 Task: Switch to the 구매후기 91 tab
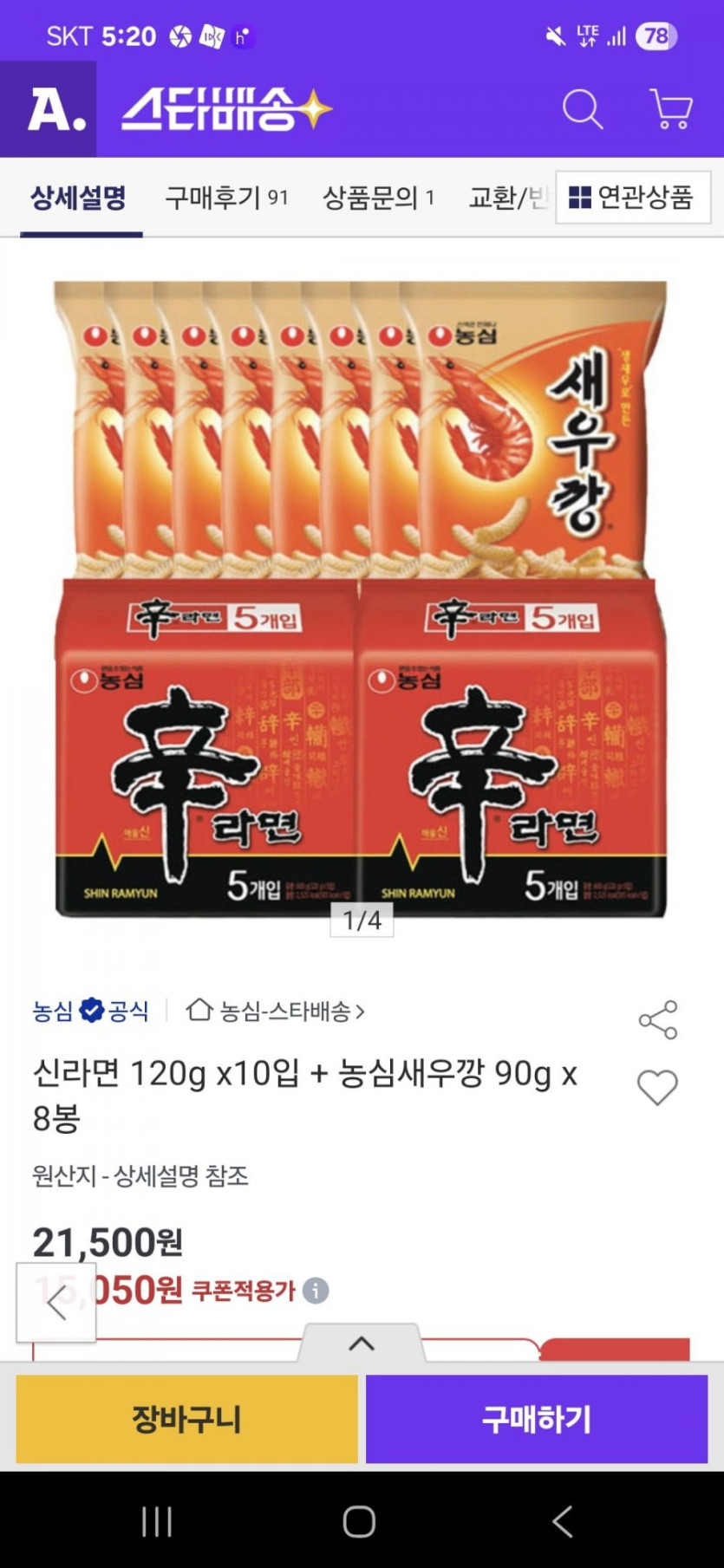(x=227, y=198)
